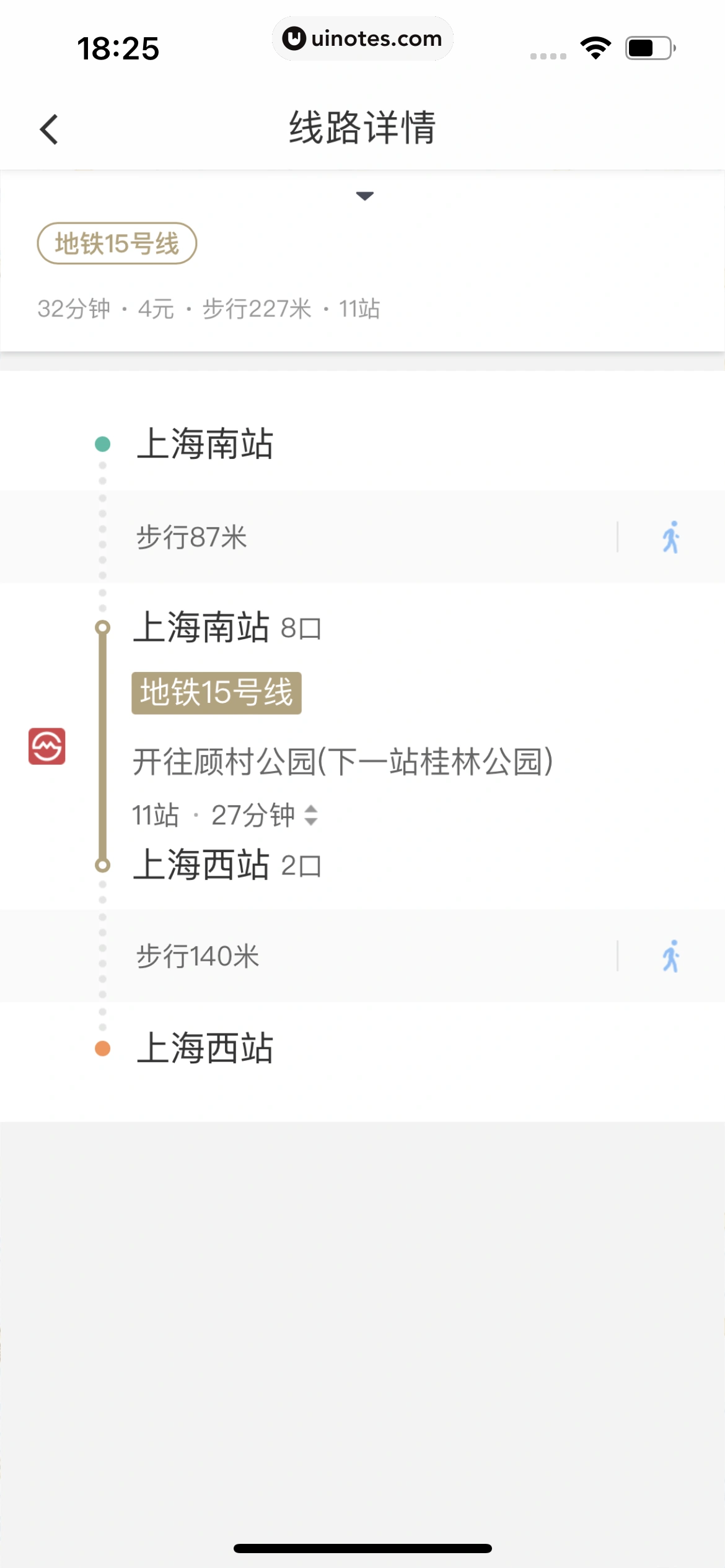Viewport: 725px width, 1568px height.
Task: Open walking navigation for 步行87米
Action: (x=670, y=537)
